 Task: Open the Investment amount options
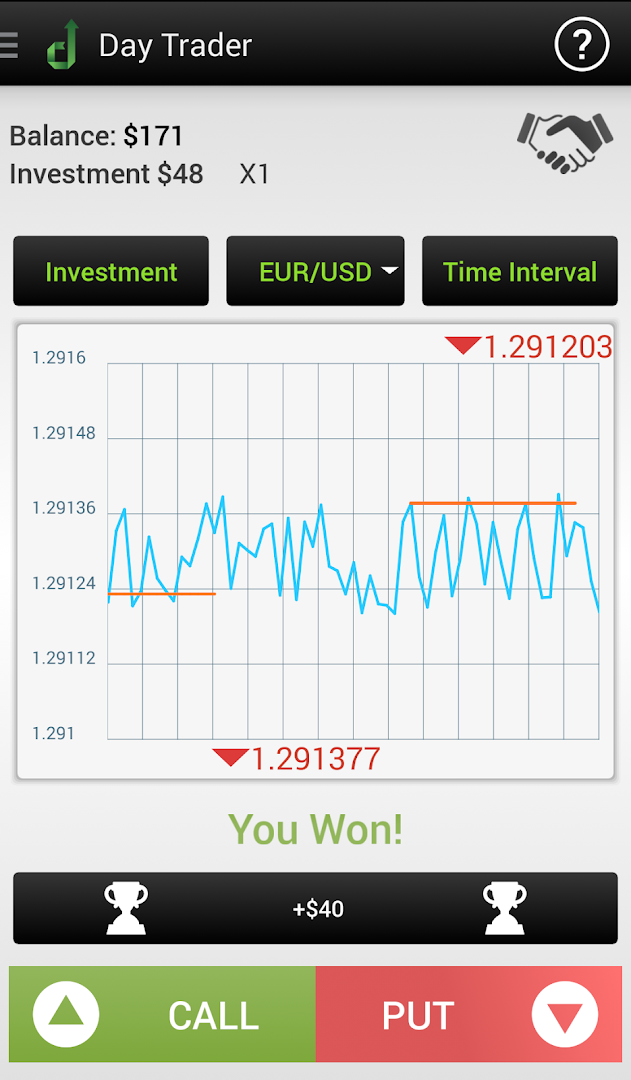point(111,272)
